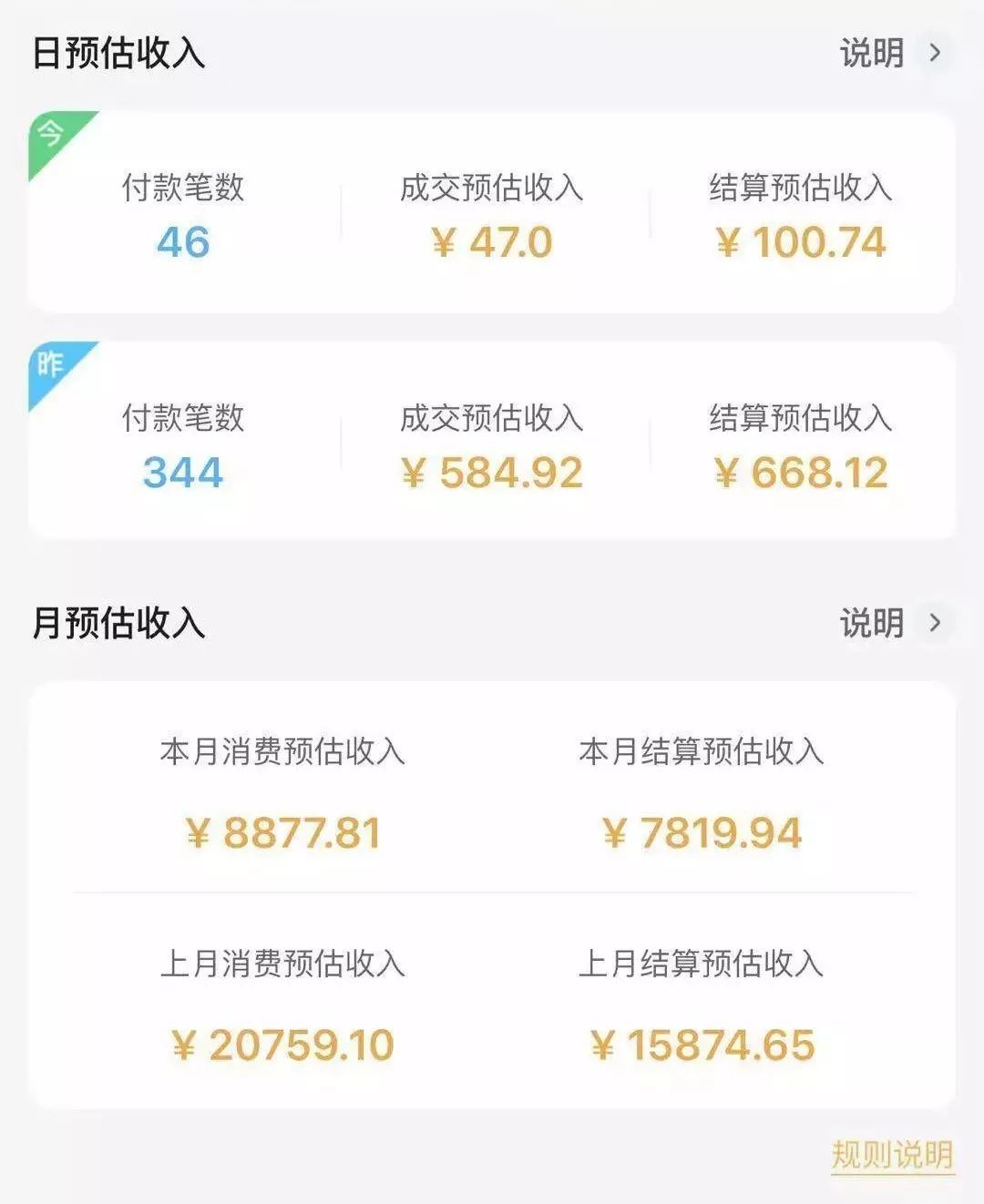
Task: Click yesterday's 付款笔数 value 344
Action: point(183,473)
